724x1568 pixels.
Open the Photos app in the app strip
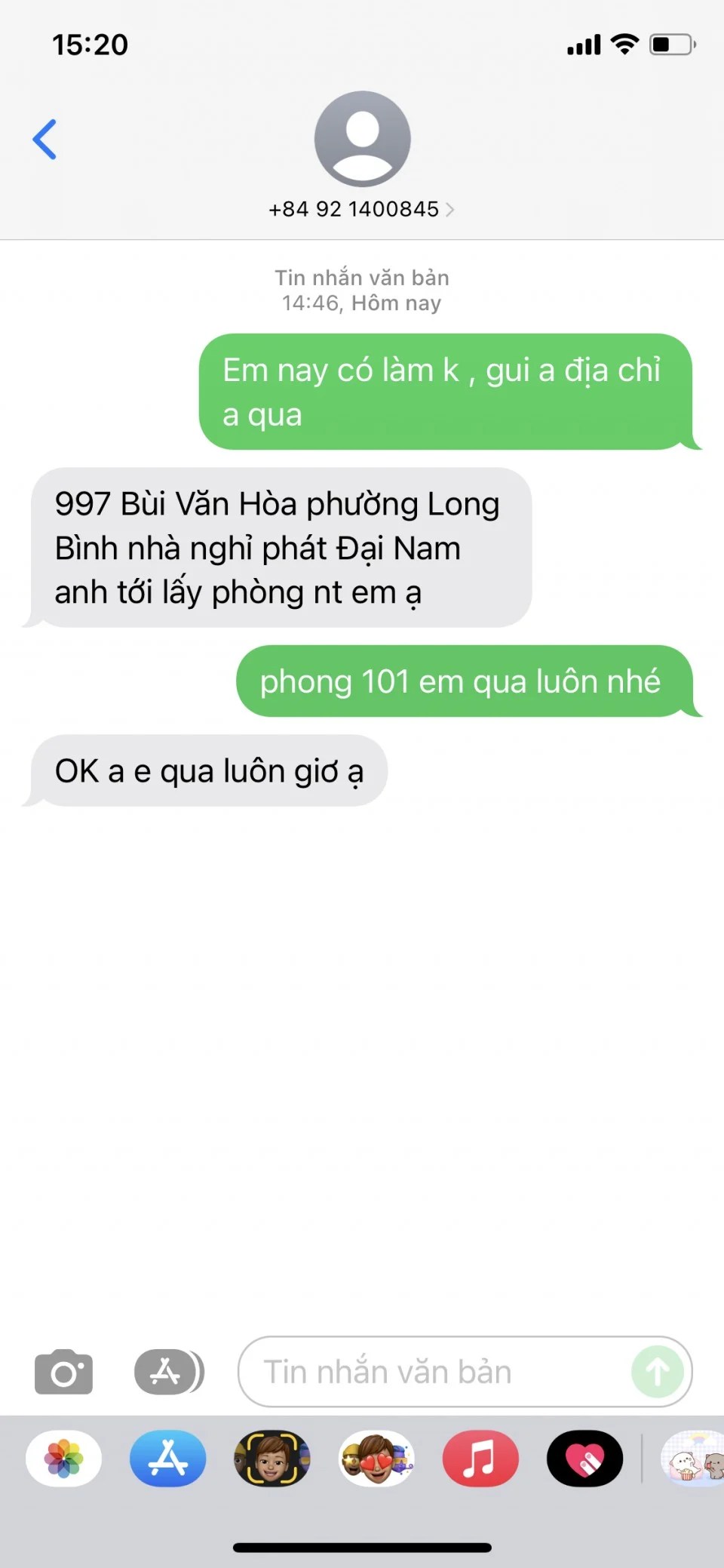tap(64, 1459)
